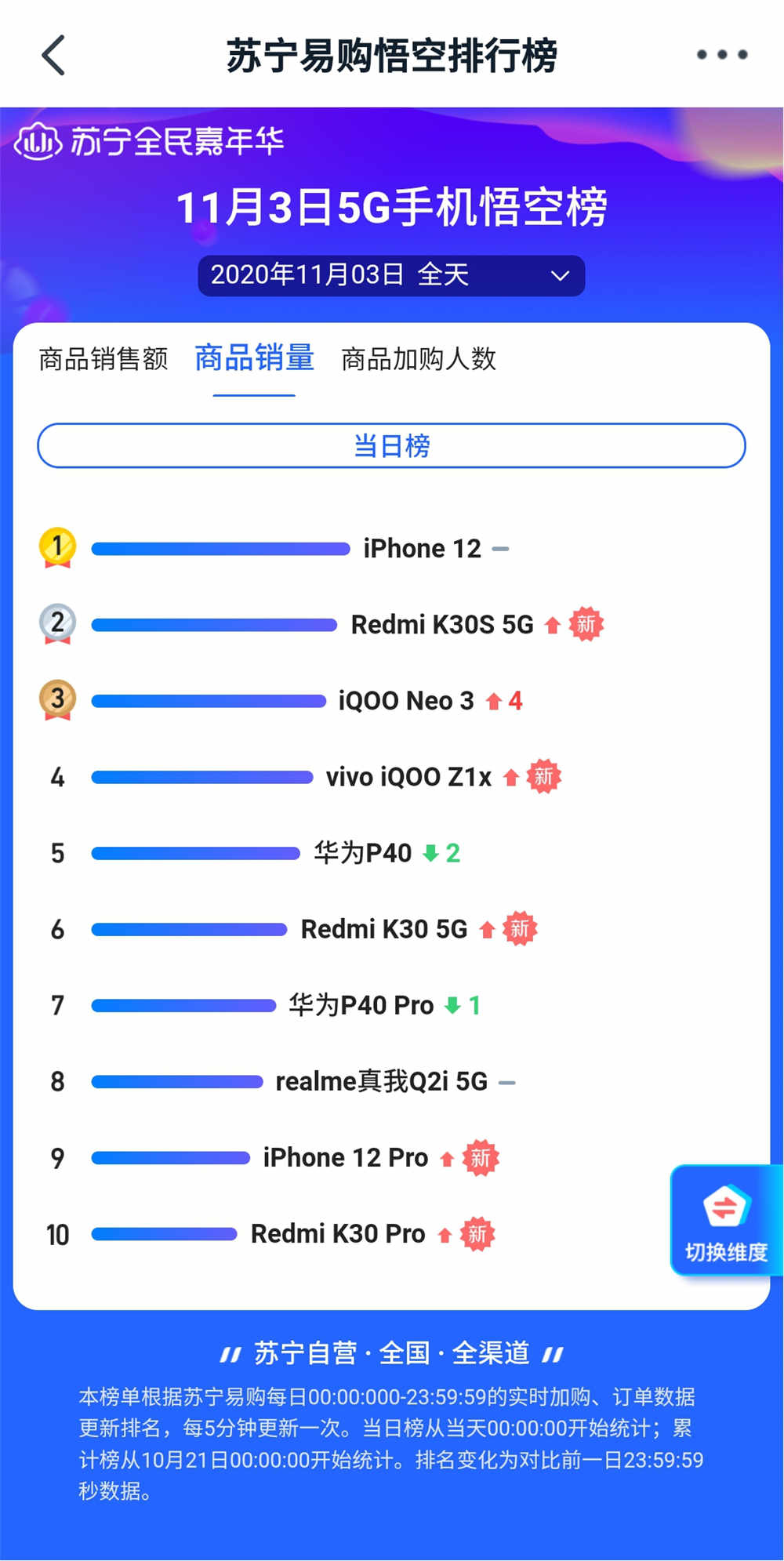The width and height of the screenshot is (784, 1561).
Task: Open the 华为P40 Pro ranking entry
Action: pos(361,1005)
